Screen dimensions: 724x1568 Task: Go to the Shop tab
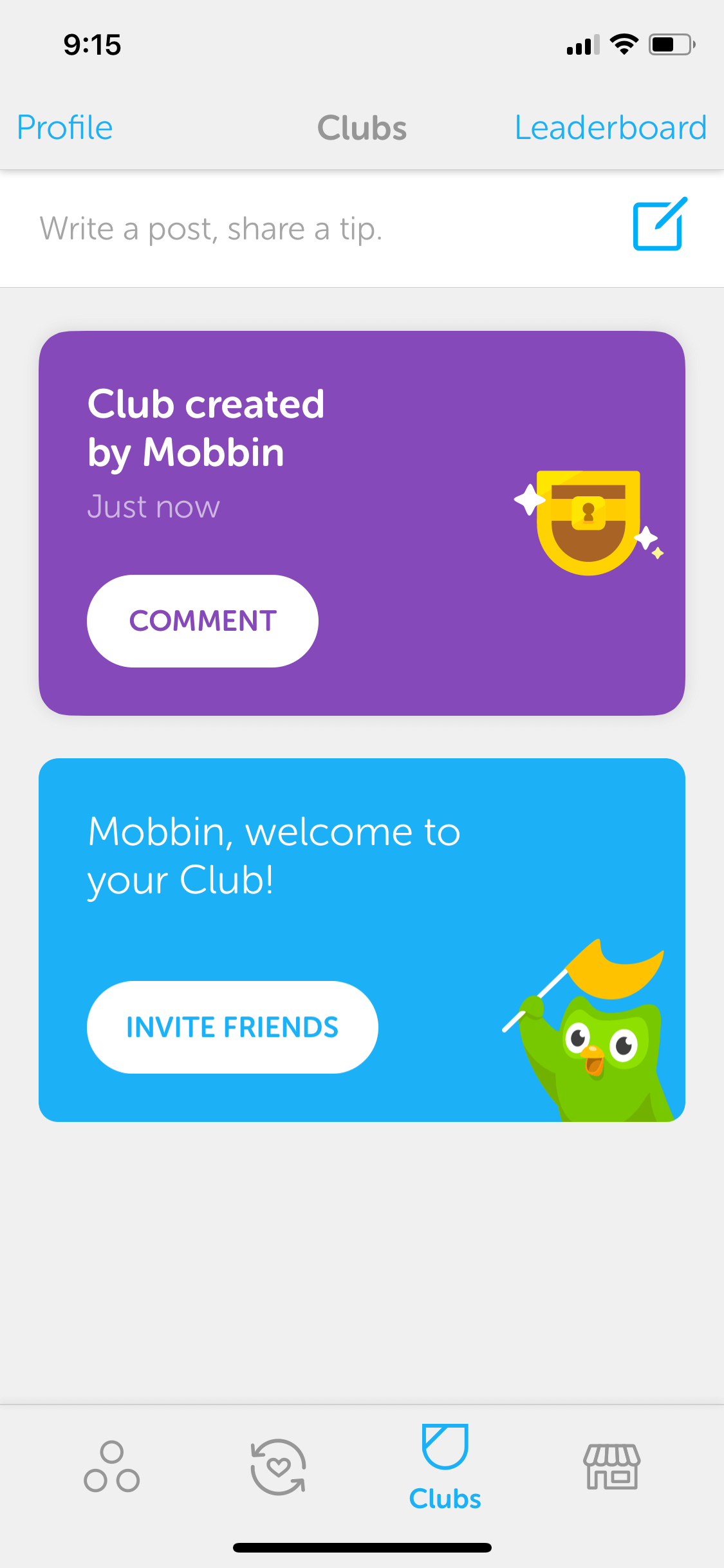tap(612, 1466)
